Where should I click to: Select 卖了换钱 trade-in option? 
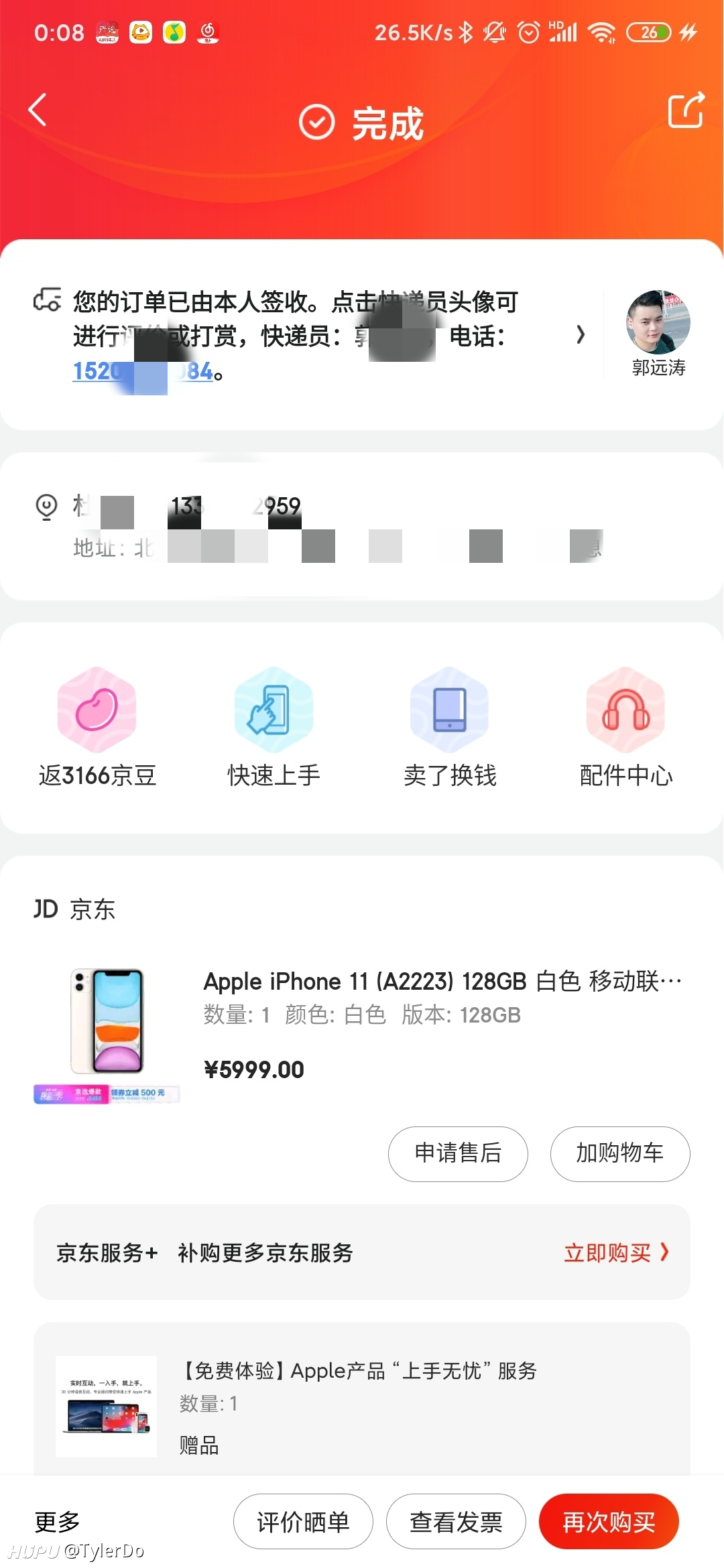tap(450, 727)
